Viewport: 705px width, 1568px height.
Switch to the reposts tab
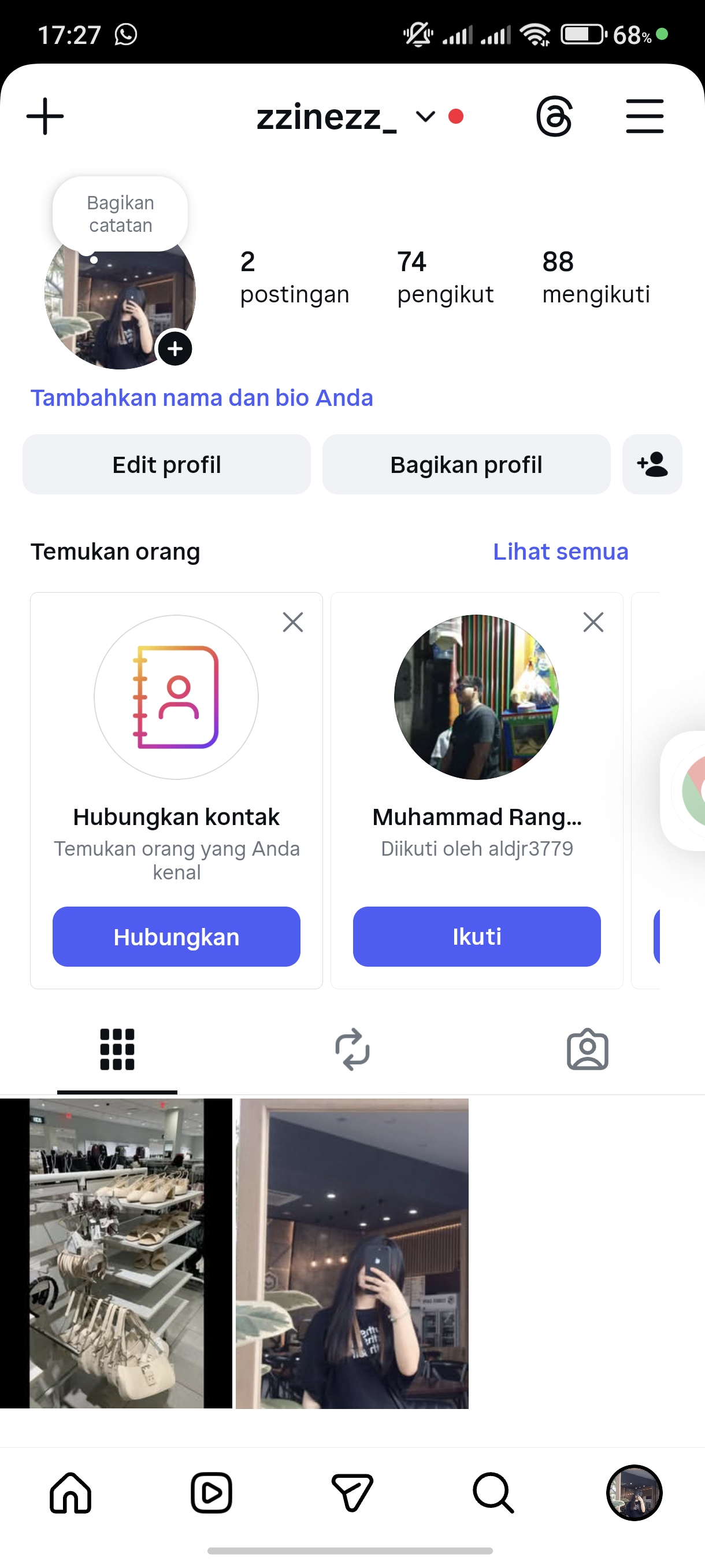click(x=352, y=1049)
